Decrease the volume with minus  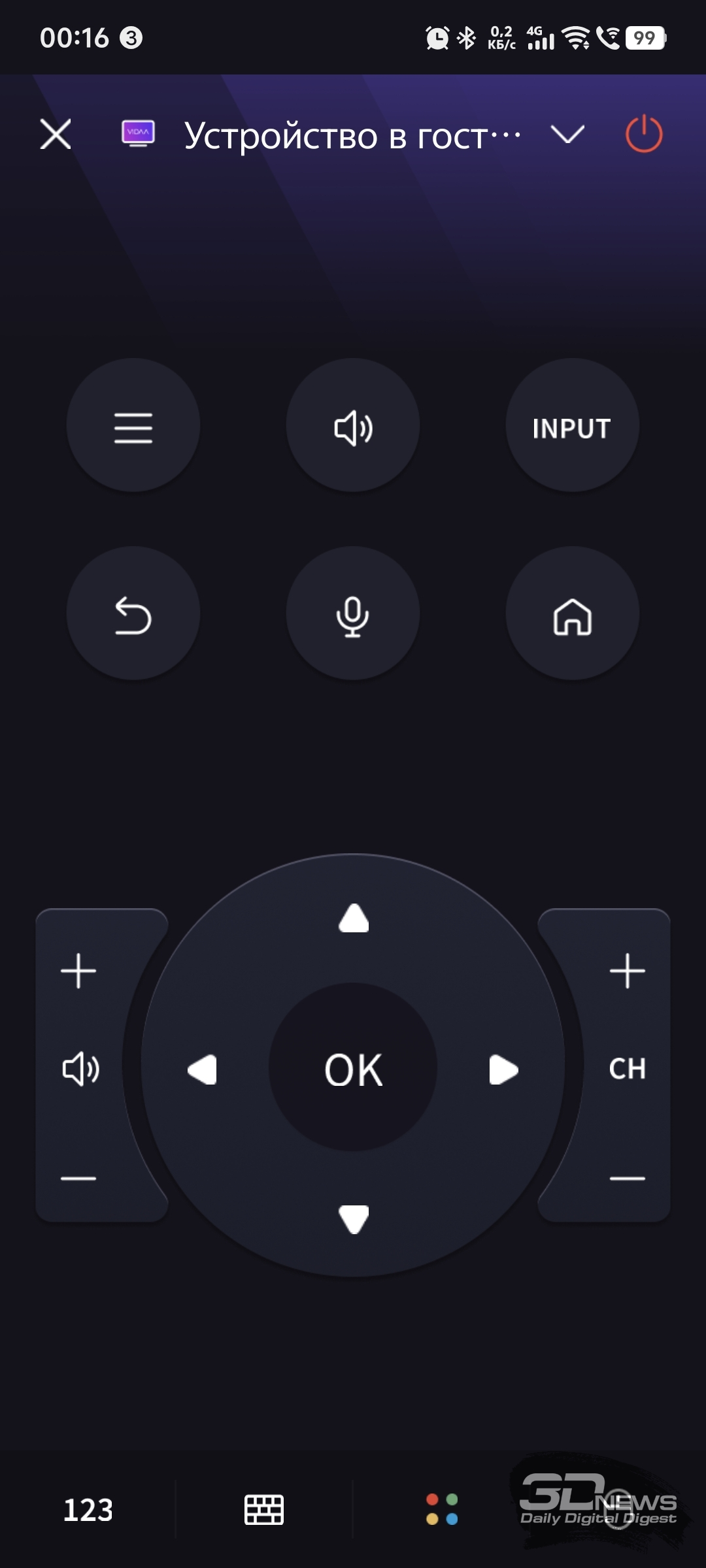[x=78, y=1179]
